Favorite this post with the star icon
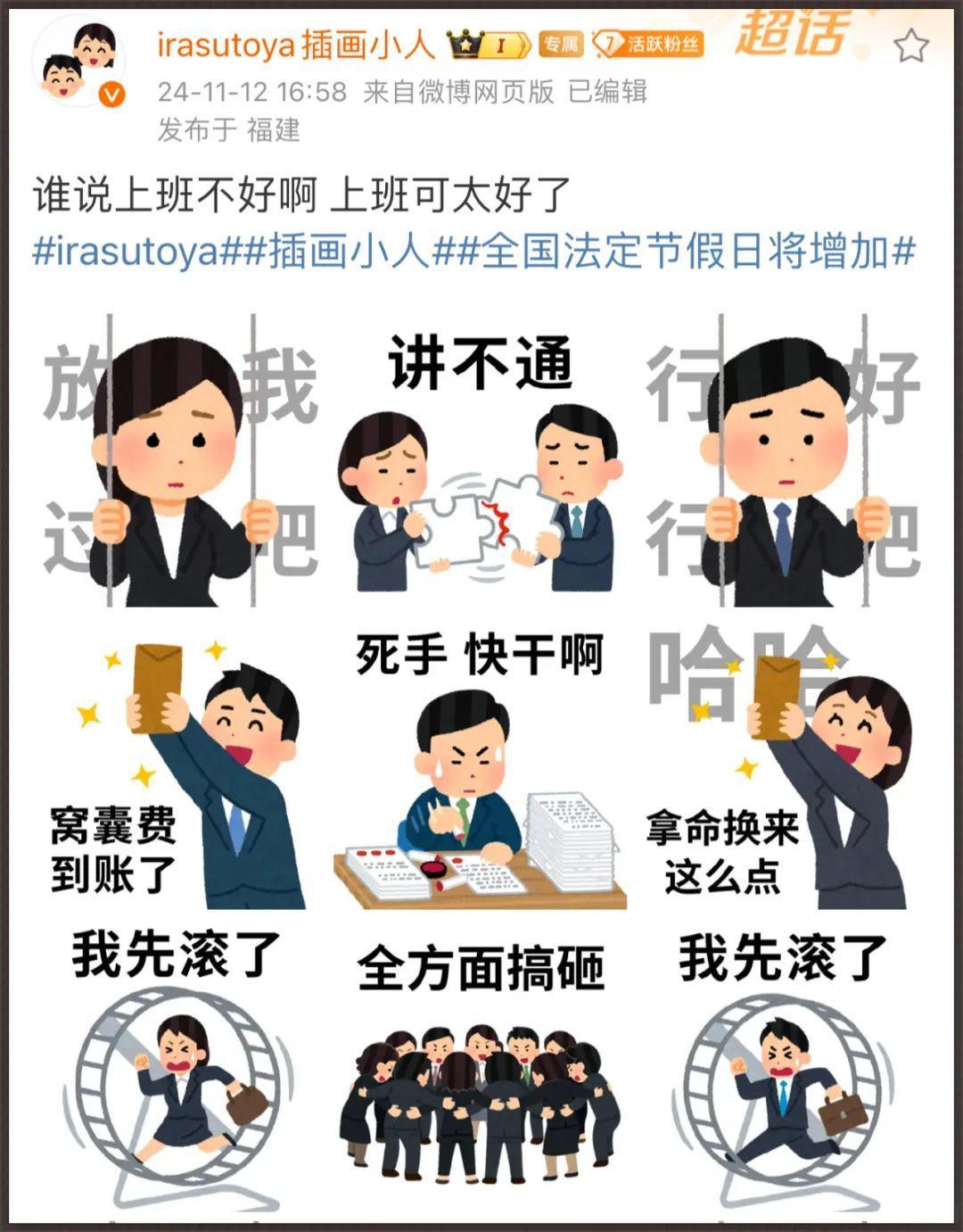Viewport: 963px width, 1232px height. 910,45
